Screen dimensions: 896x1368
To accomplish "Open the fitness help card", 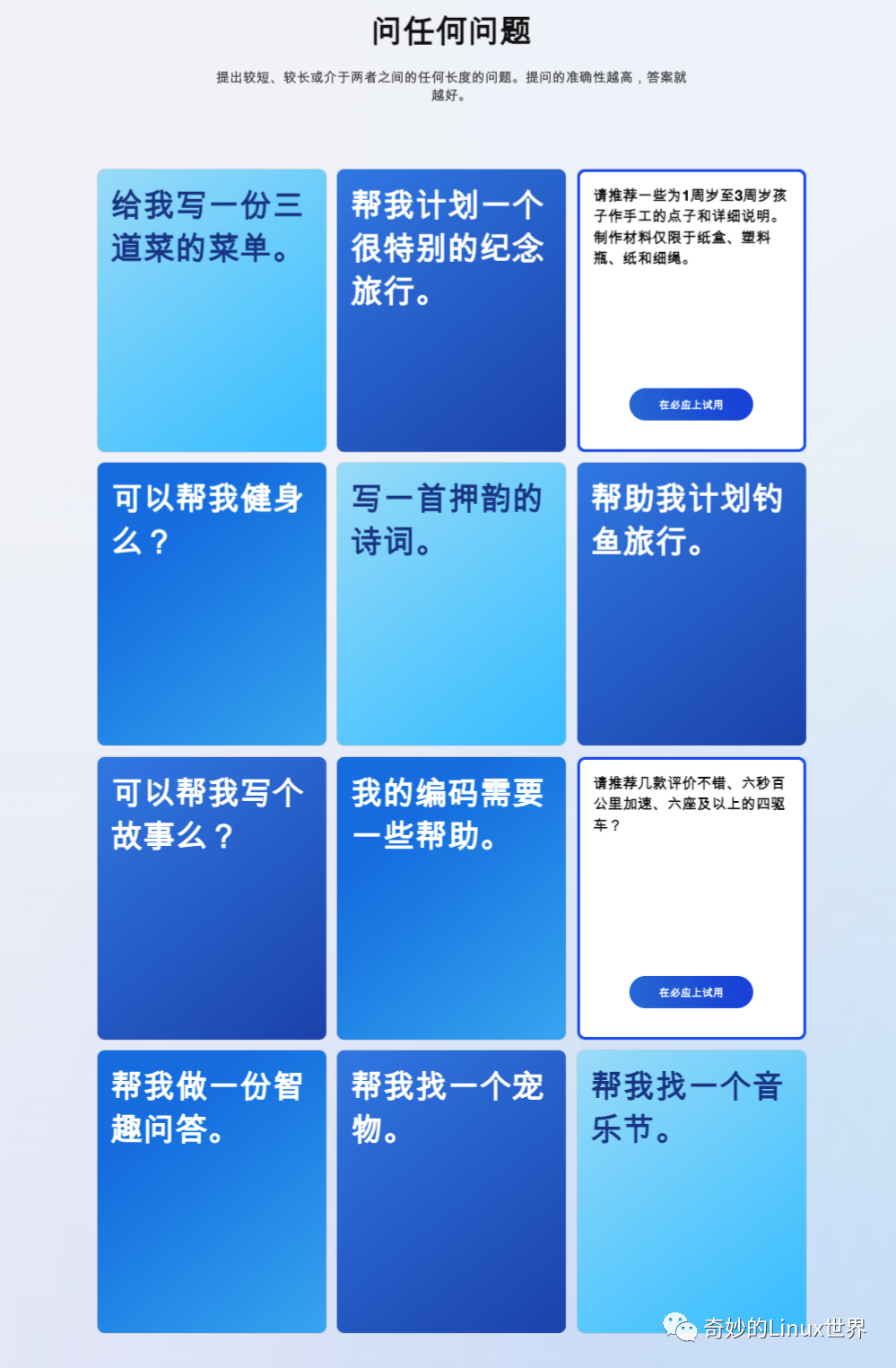I will coord(212,604).
